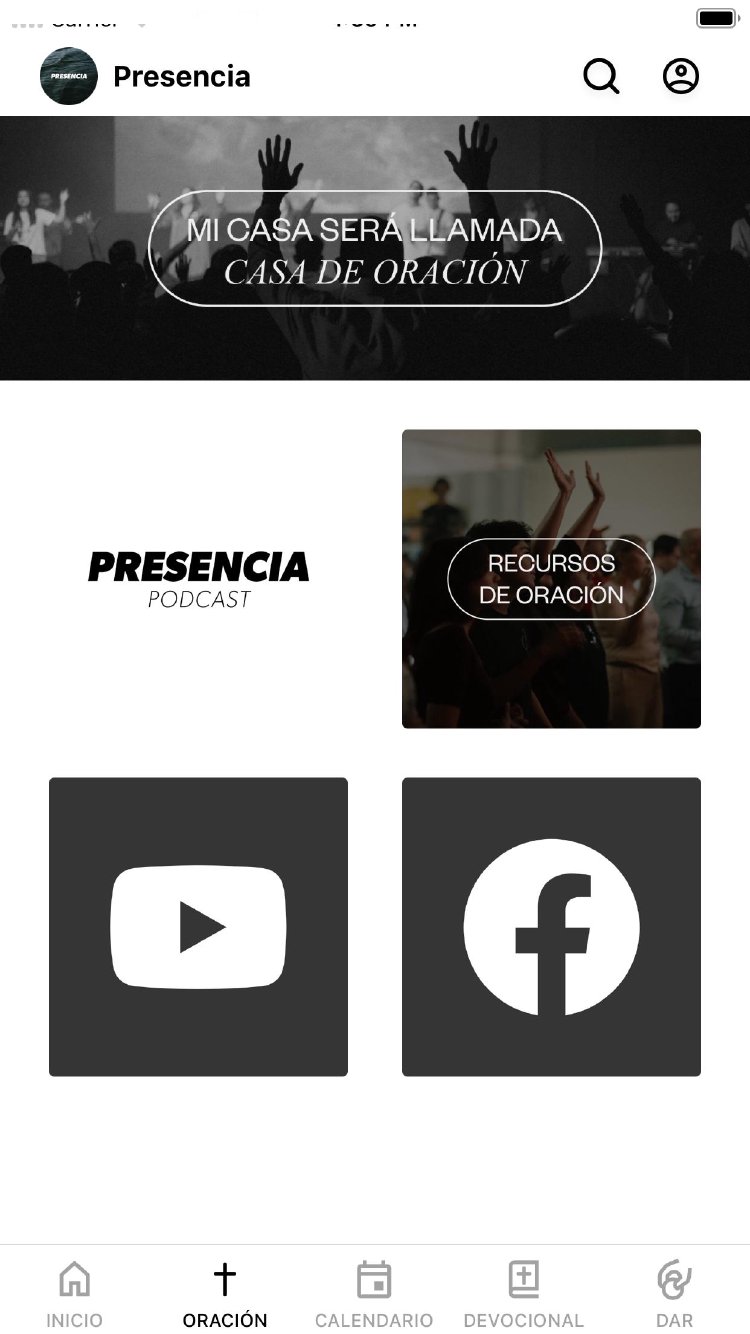Select the Oración tab
This screenshot has height=1334, width=750.
[x=225, y=1294]
